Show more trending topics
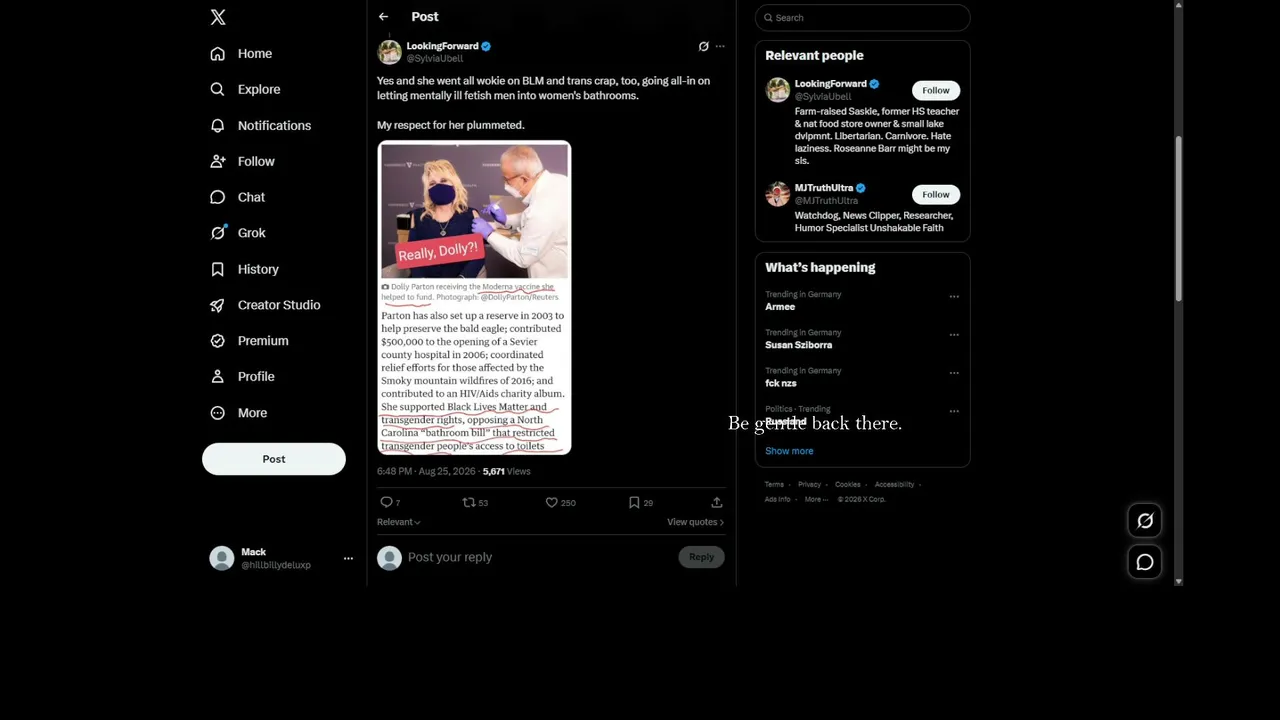This screenshot has width=1280, height=720. point(789,451)
